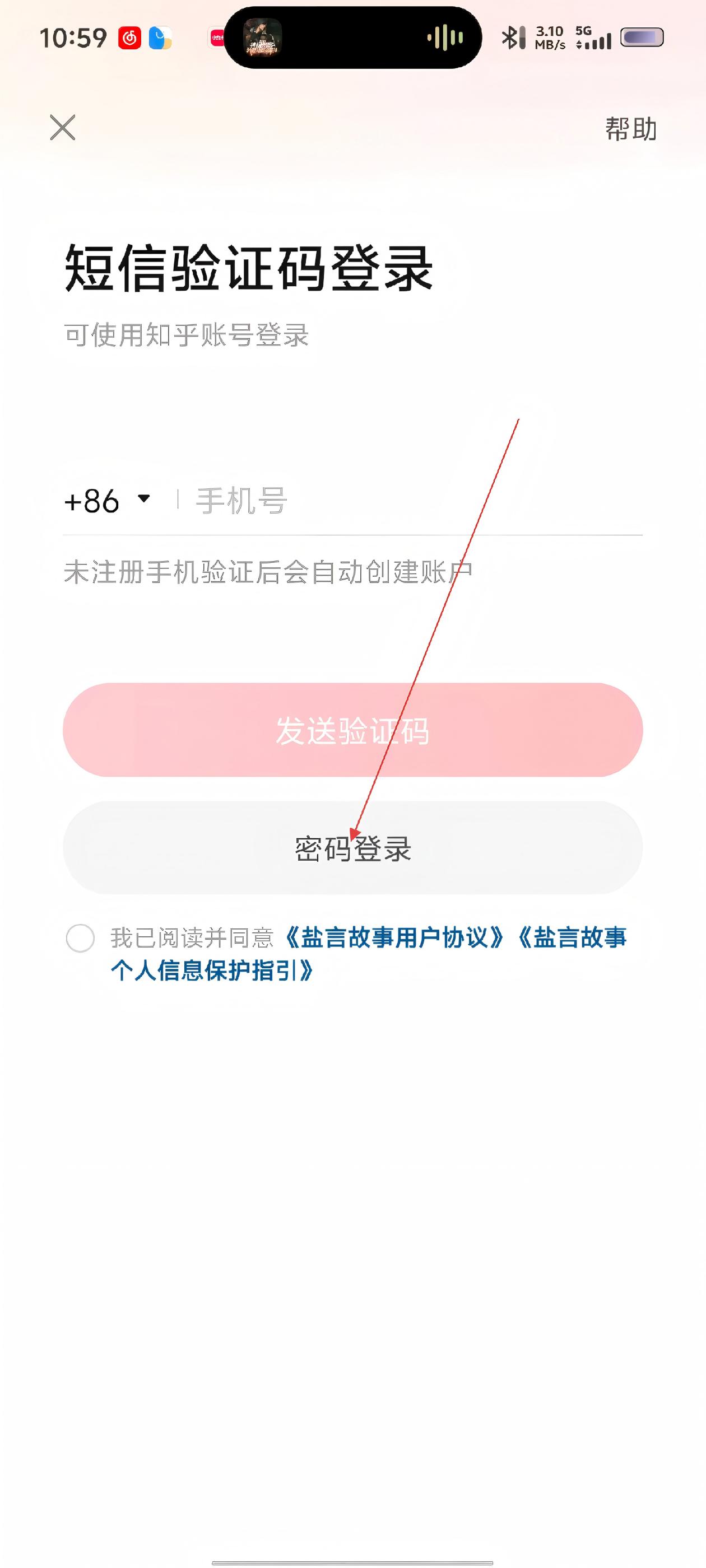Check the 我已阅读并同意 agreement checkbox
Screen dimensions: 706x1568
pos(81,938)
